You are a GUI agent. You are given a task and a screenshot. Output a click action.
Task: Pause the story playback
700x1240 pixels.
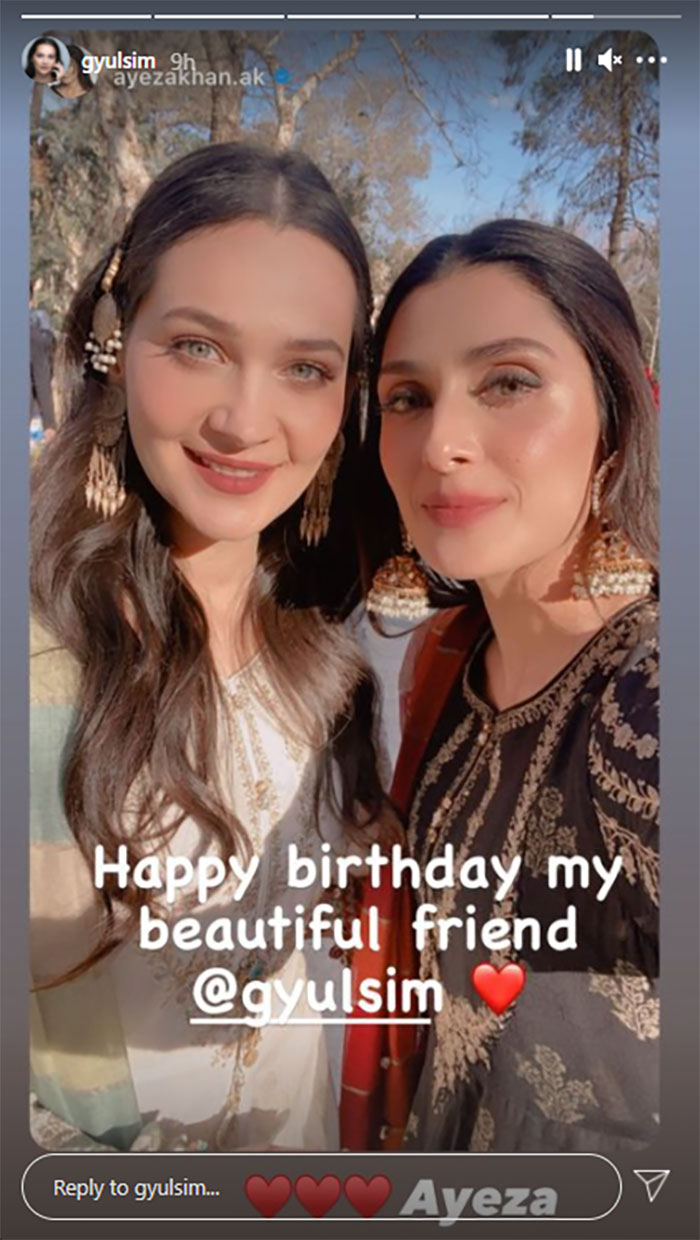coord(573,61)
